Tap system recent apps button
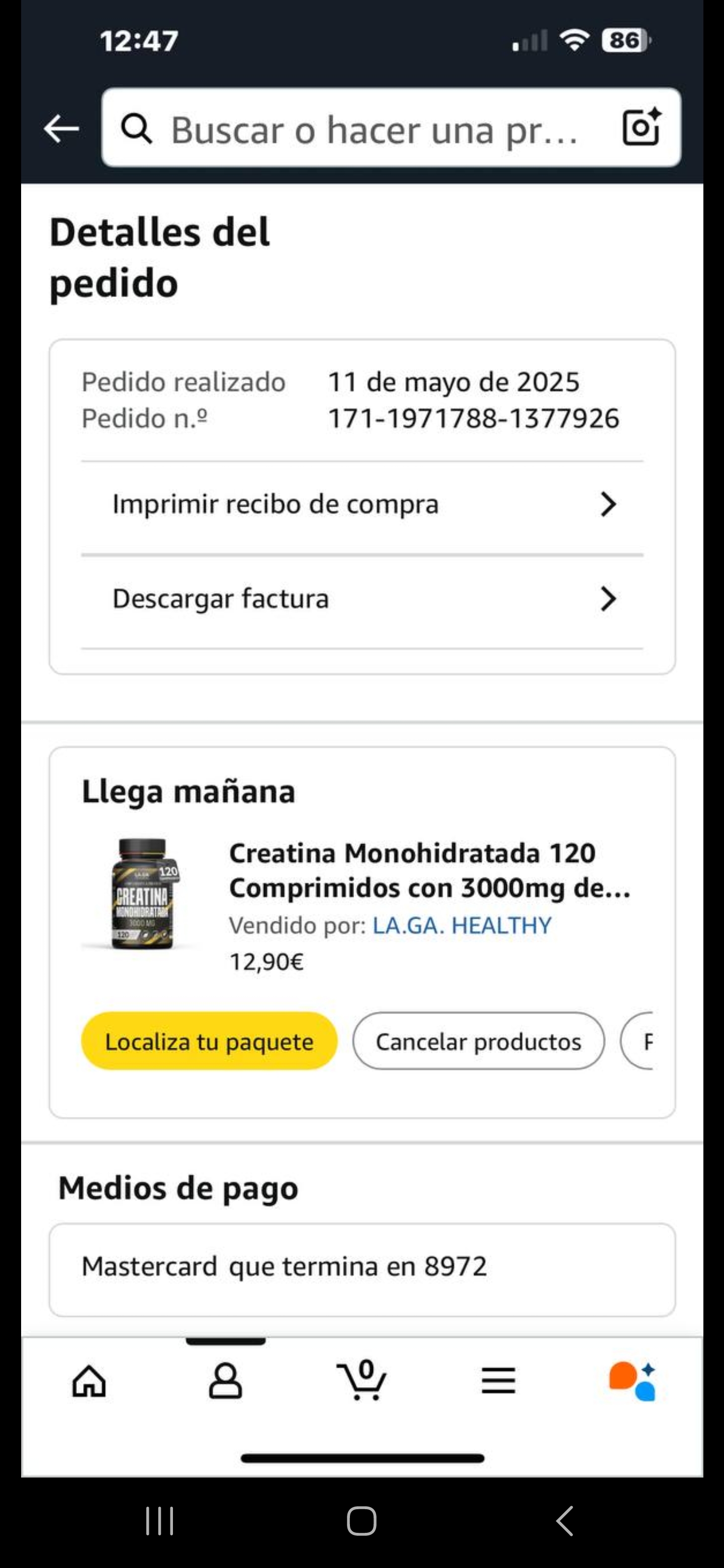 click(x=159, y=1521)
